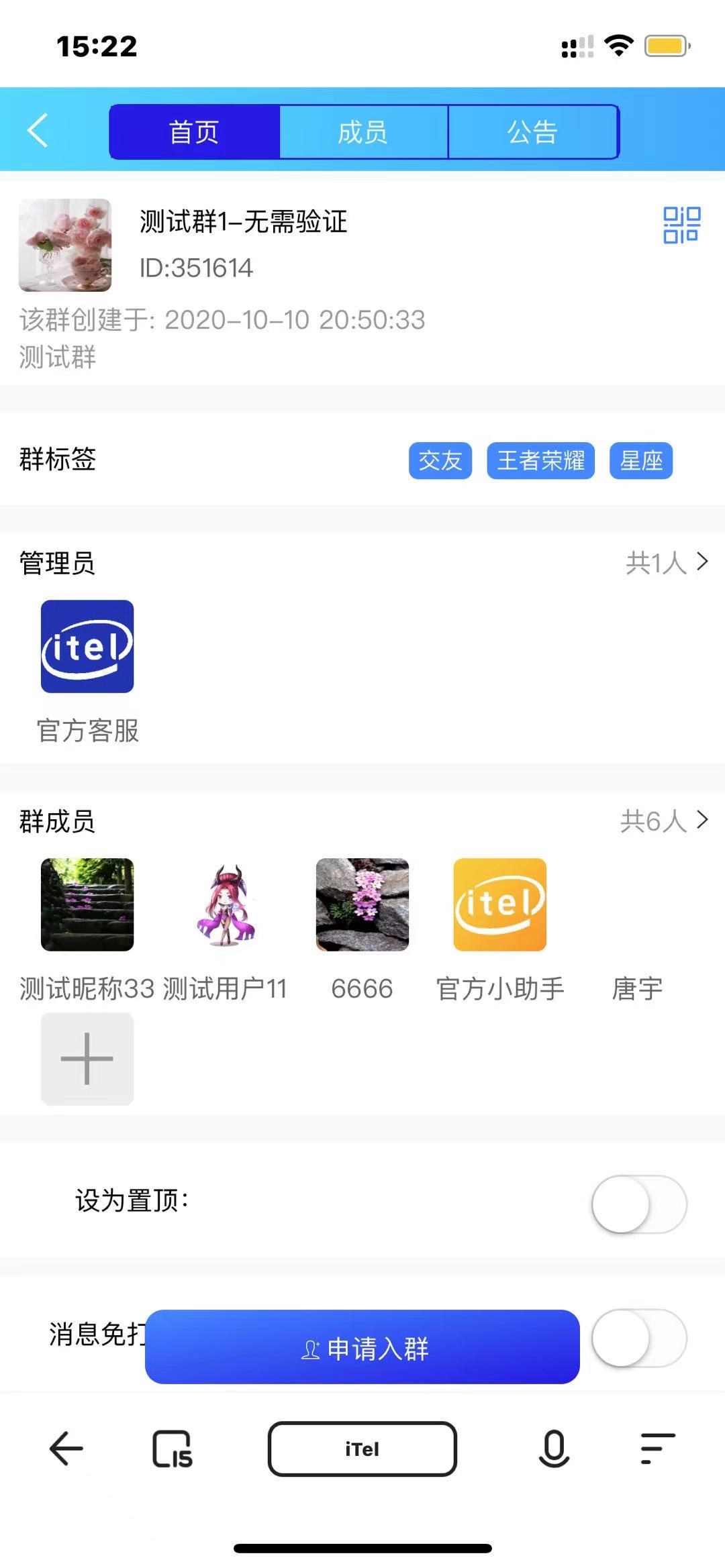Open the group QR code
The height and width of the screenshot is (1568, 725).
point(681,225)
